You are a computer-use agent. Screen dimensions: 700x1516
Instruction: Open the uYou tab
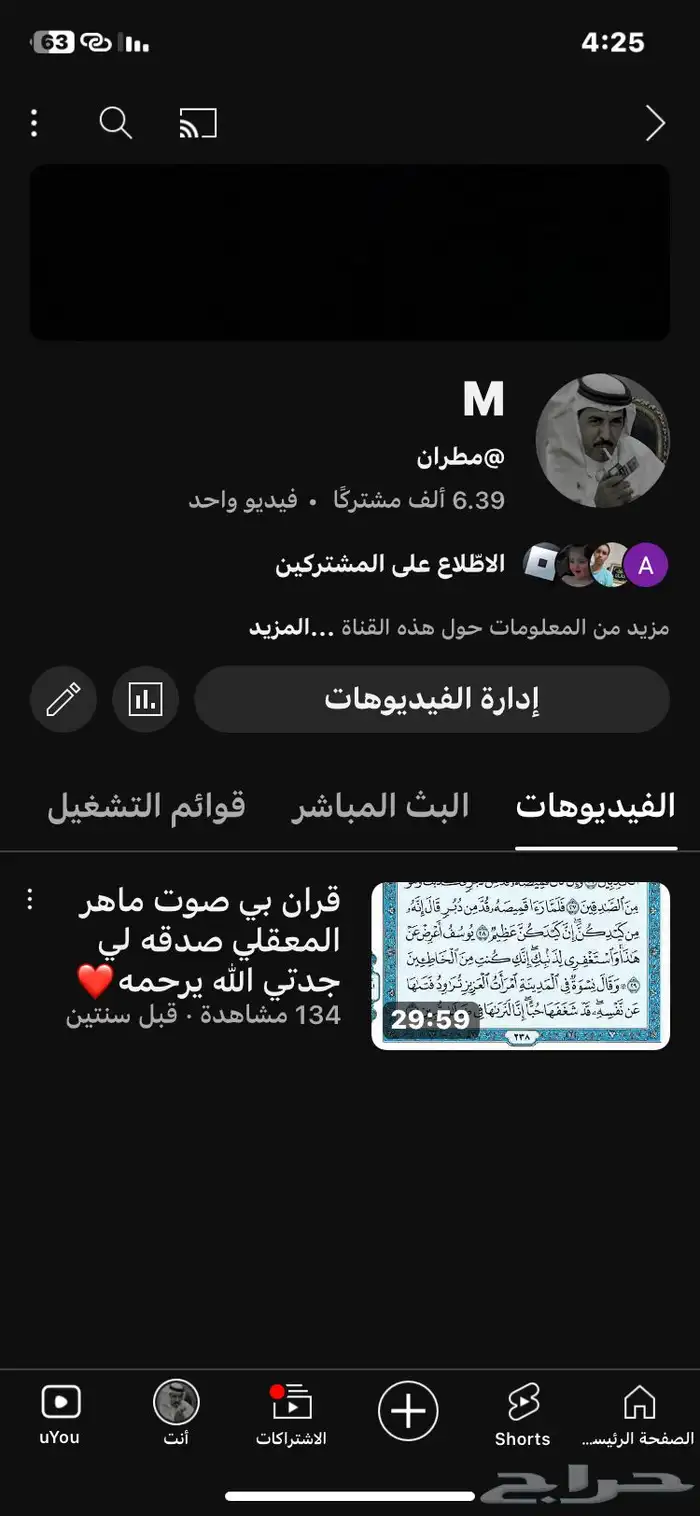(x=60, y=1415)
